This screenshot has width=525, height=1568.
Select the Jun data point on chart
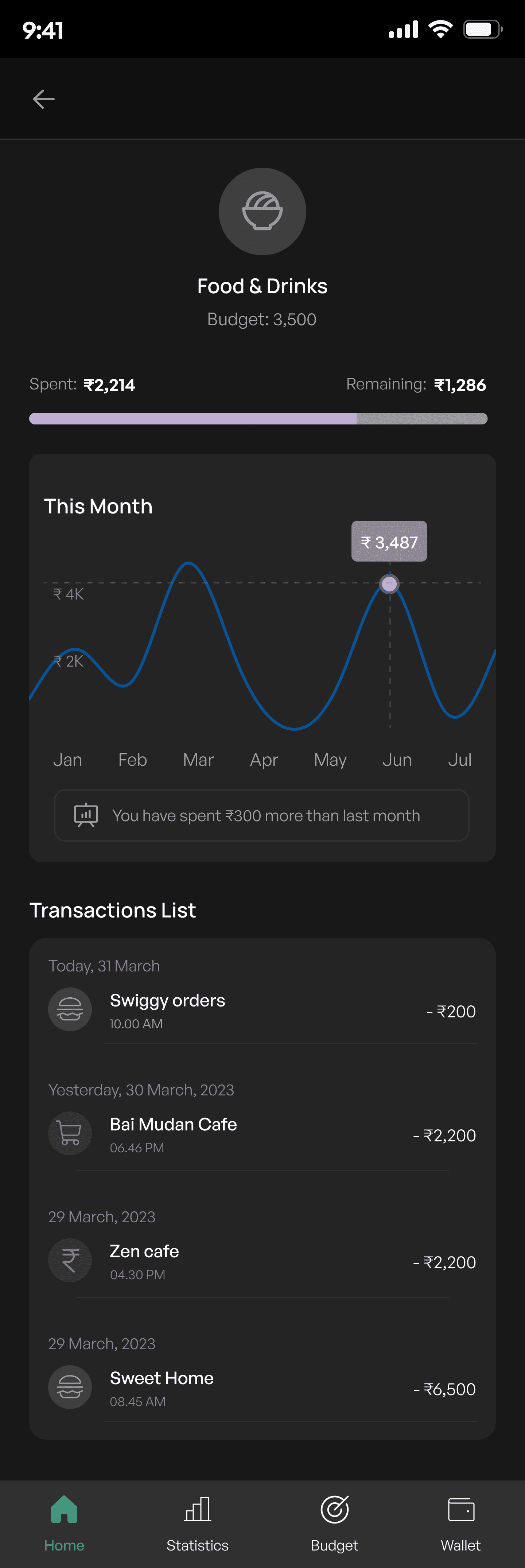click(389, 584)
